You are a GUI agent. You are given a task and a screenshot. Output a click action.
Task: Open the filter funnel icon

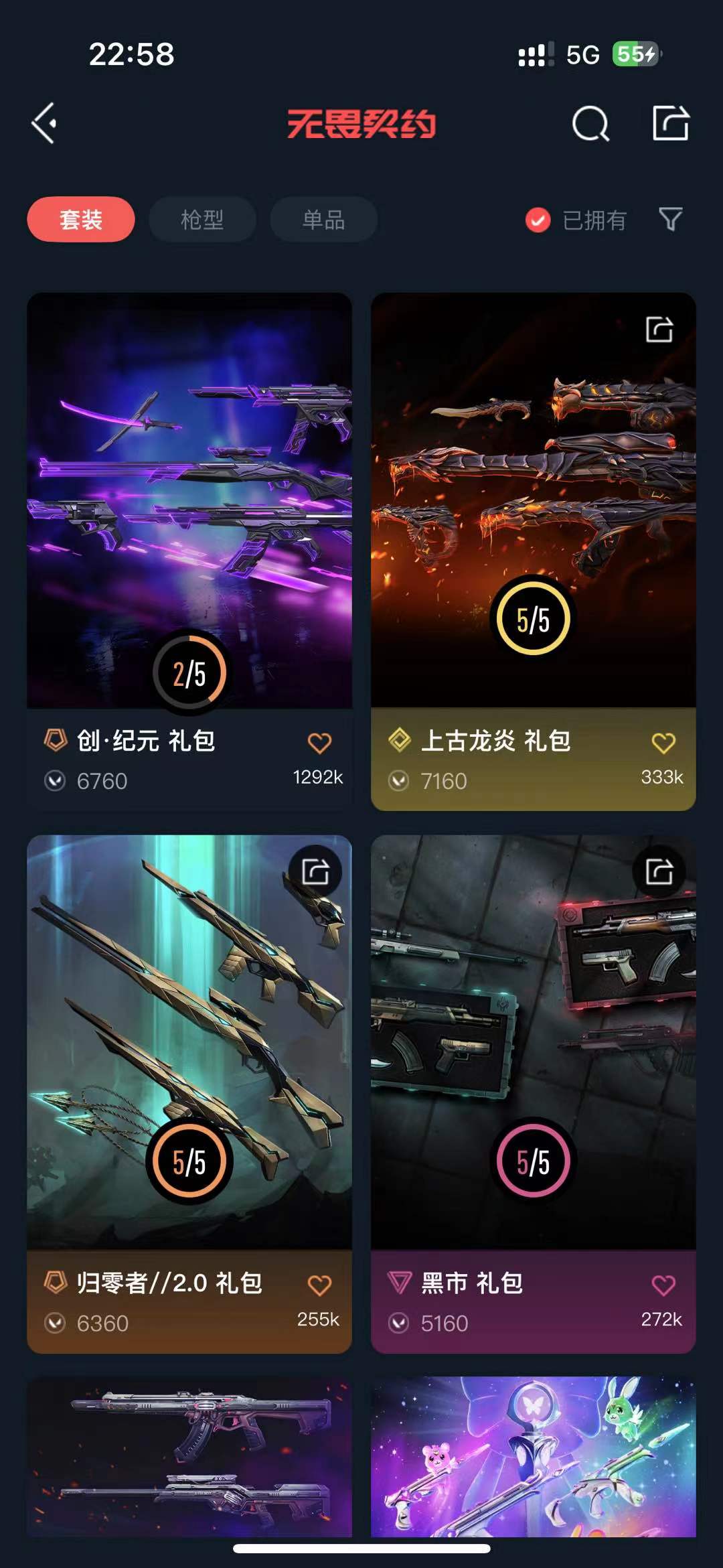pyautogui.click(x=670, y=219)
